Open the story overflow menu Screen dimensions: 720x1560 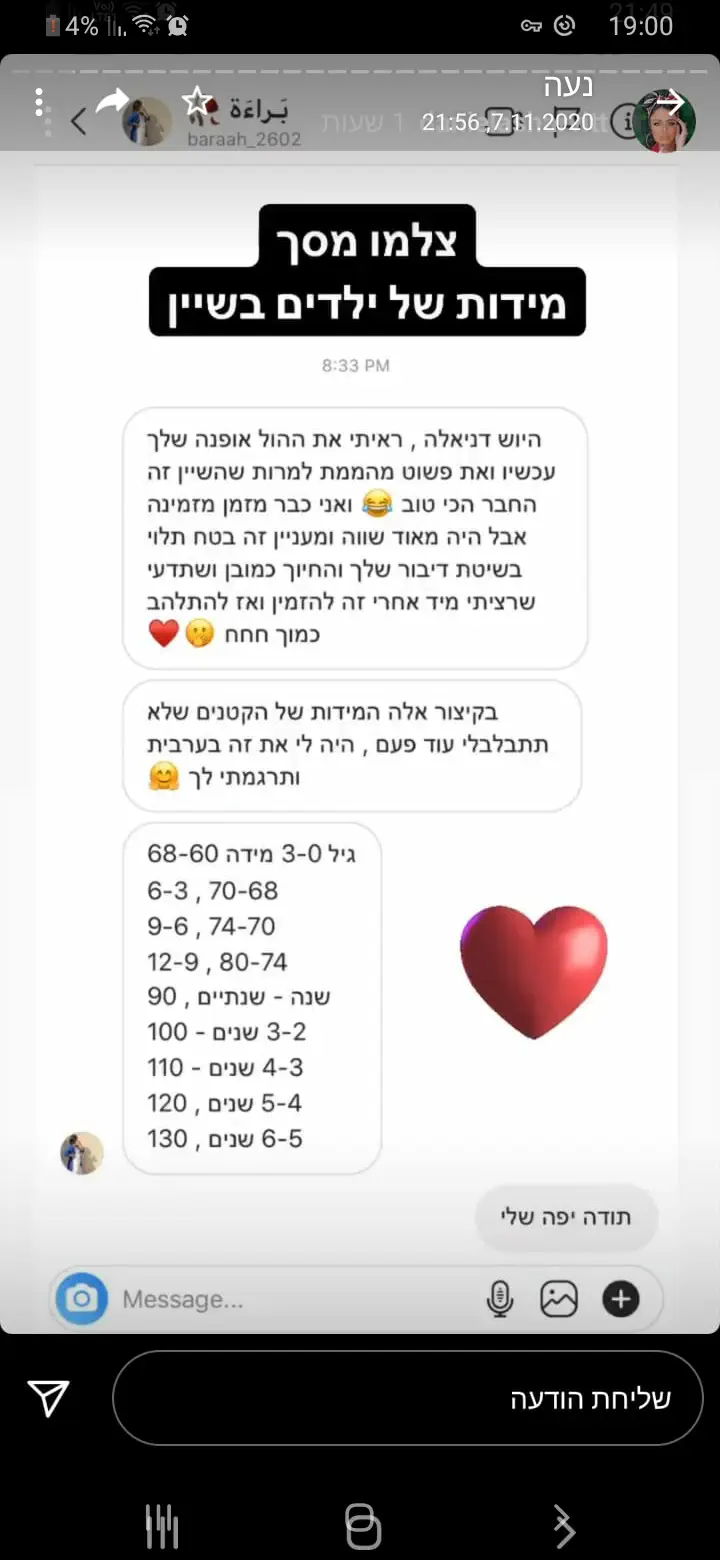38,103
